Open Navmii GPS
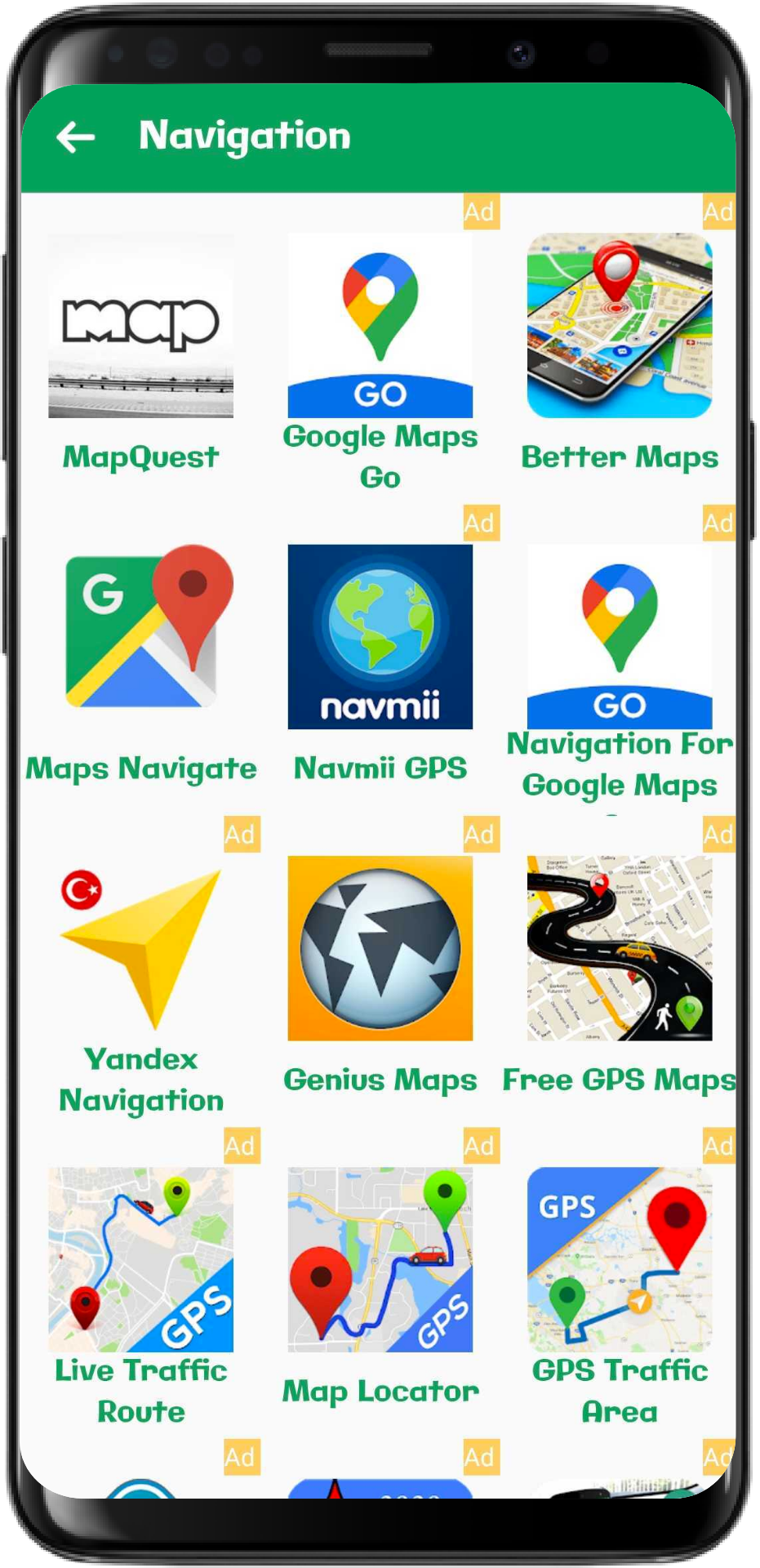This screenshot has width=760, height=1568. 380,637
